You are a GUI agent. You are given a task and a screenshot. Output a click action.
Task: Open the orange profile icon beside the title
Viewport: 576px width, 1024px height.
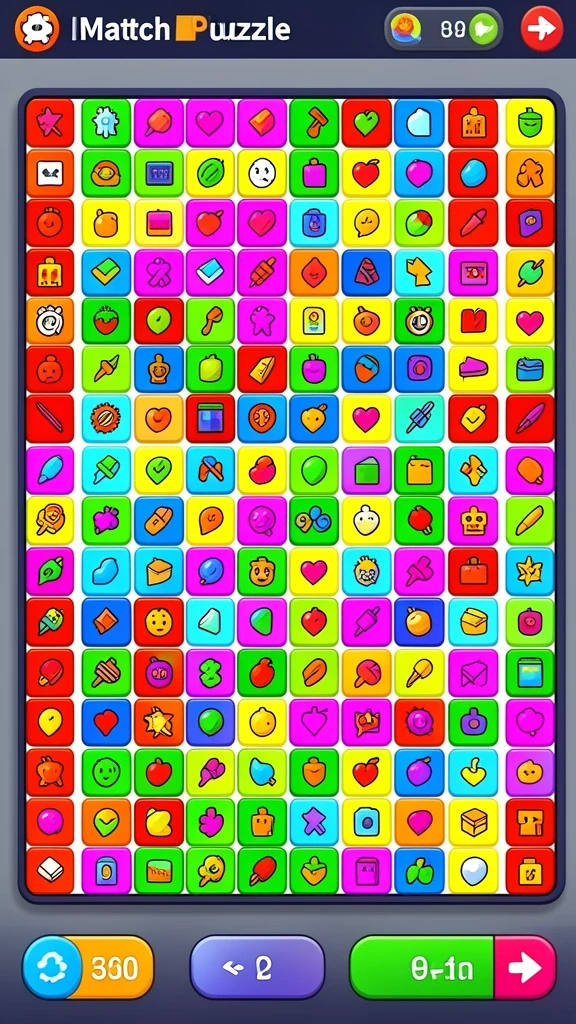click(37, 29)
